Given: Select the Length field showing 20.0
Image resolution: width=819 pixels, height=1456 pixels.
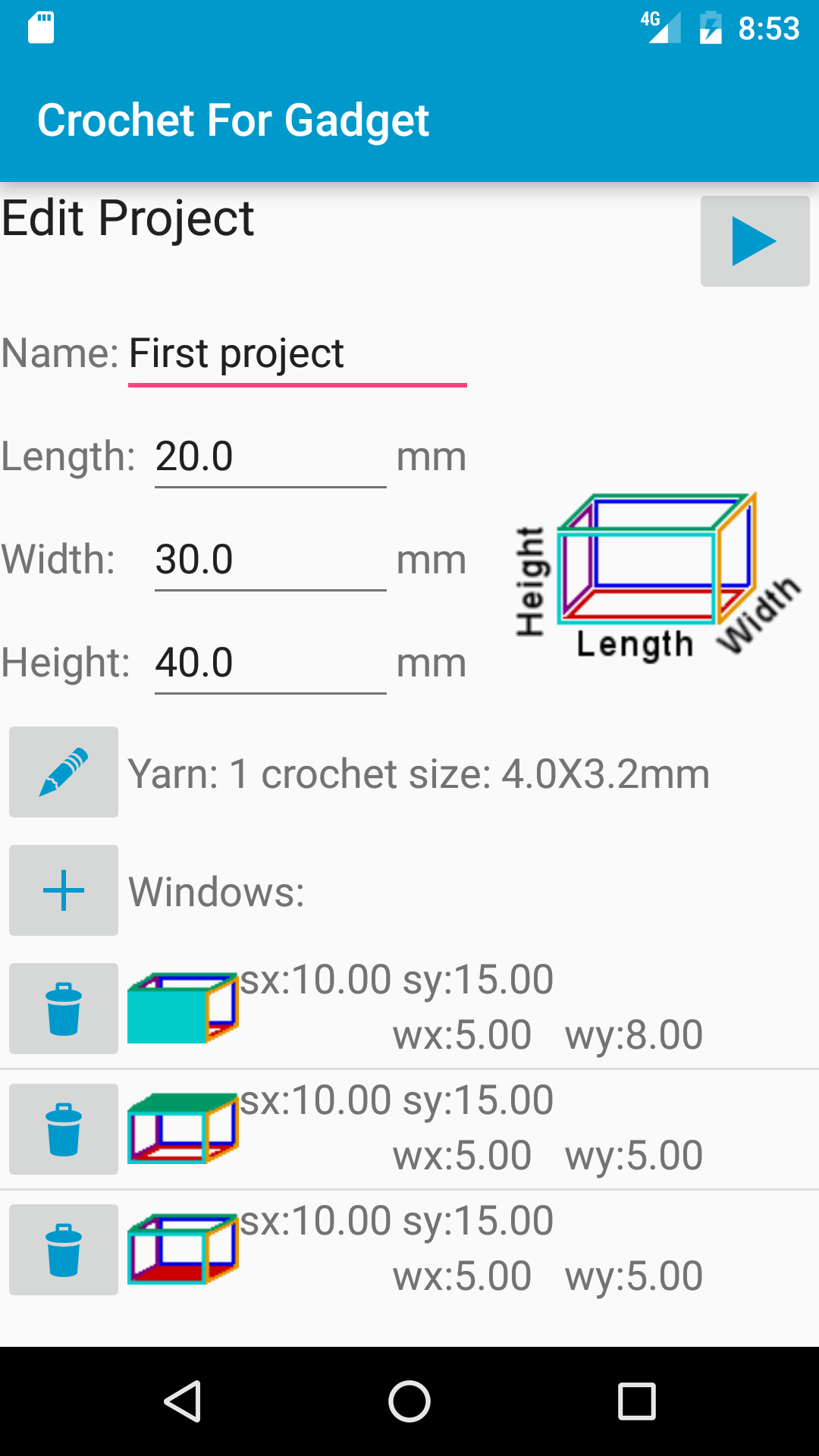Looking at the screenshot, I should tap(269, 456).
